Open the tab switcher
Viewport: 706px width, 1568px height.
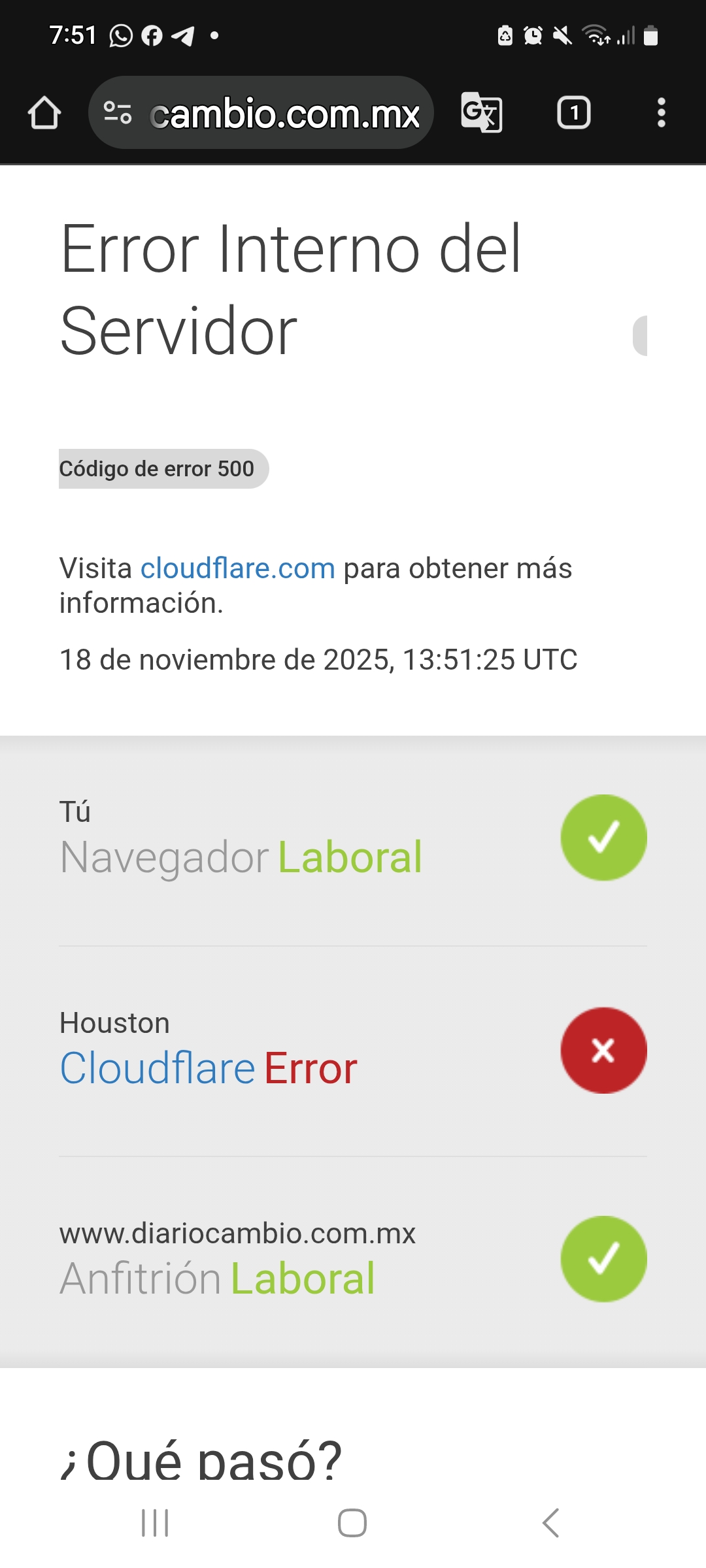pos(574,113)
